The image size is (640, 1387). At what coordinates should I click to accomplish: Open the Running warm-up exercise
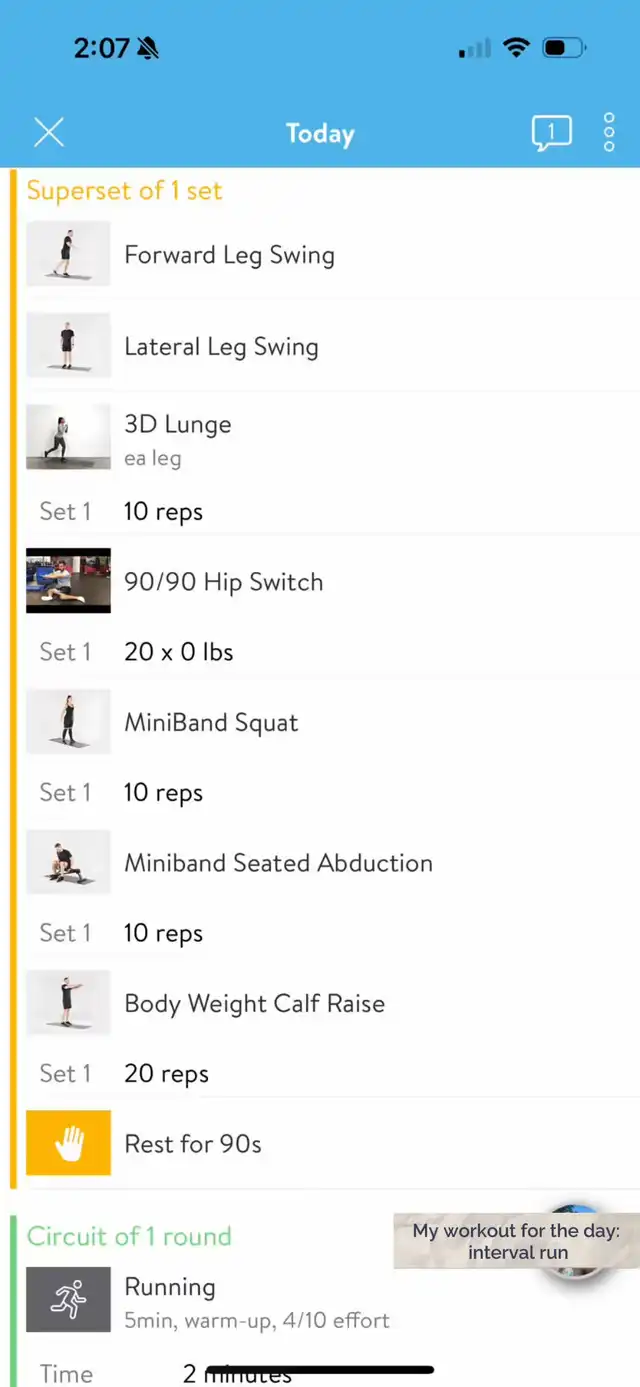click(330, 1300)
